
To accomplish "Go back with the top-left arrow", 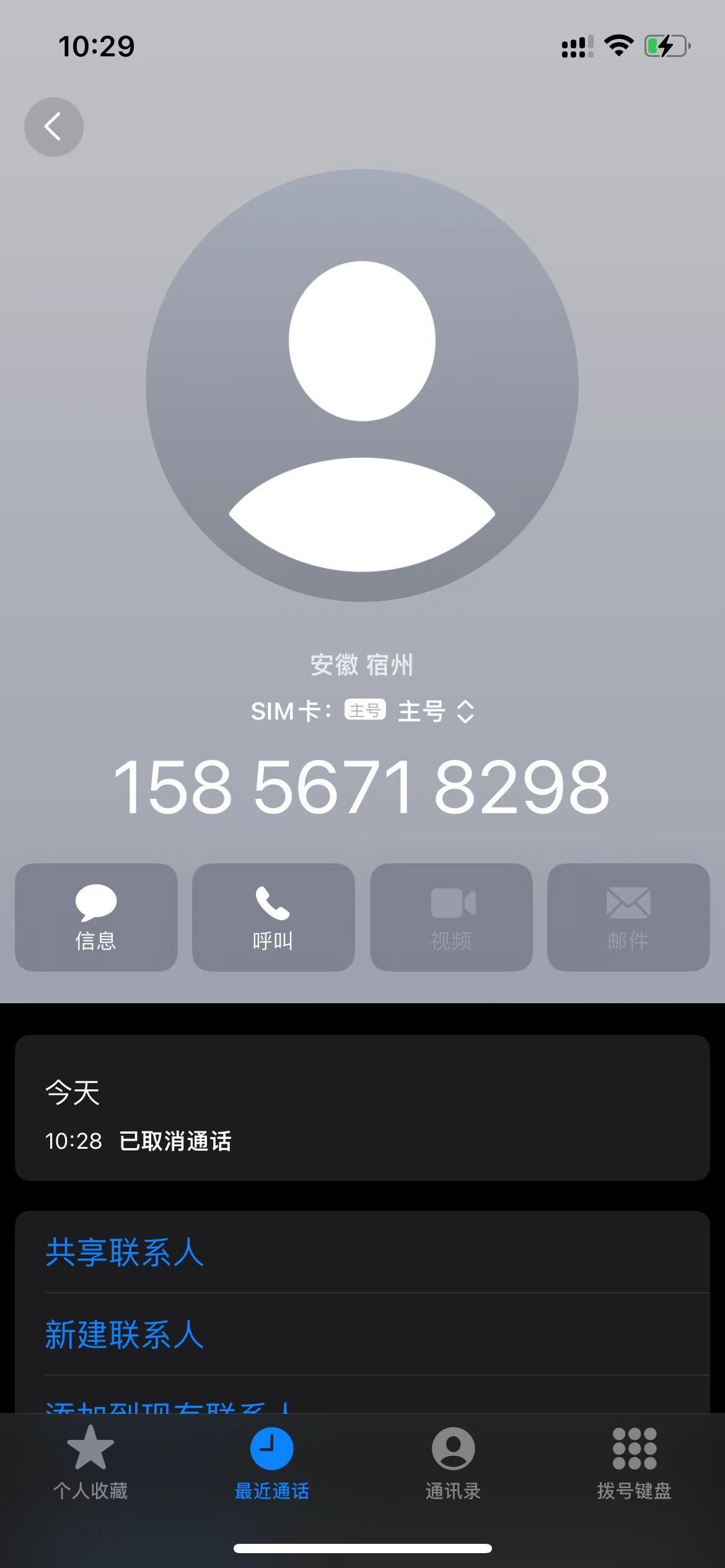I will click(54, 127).
